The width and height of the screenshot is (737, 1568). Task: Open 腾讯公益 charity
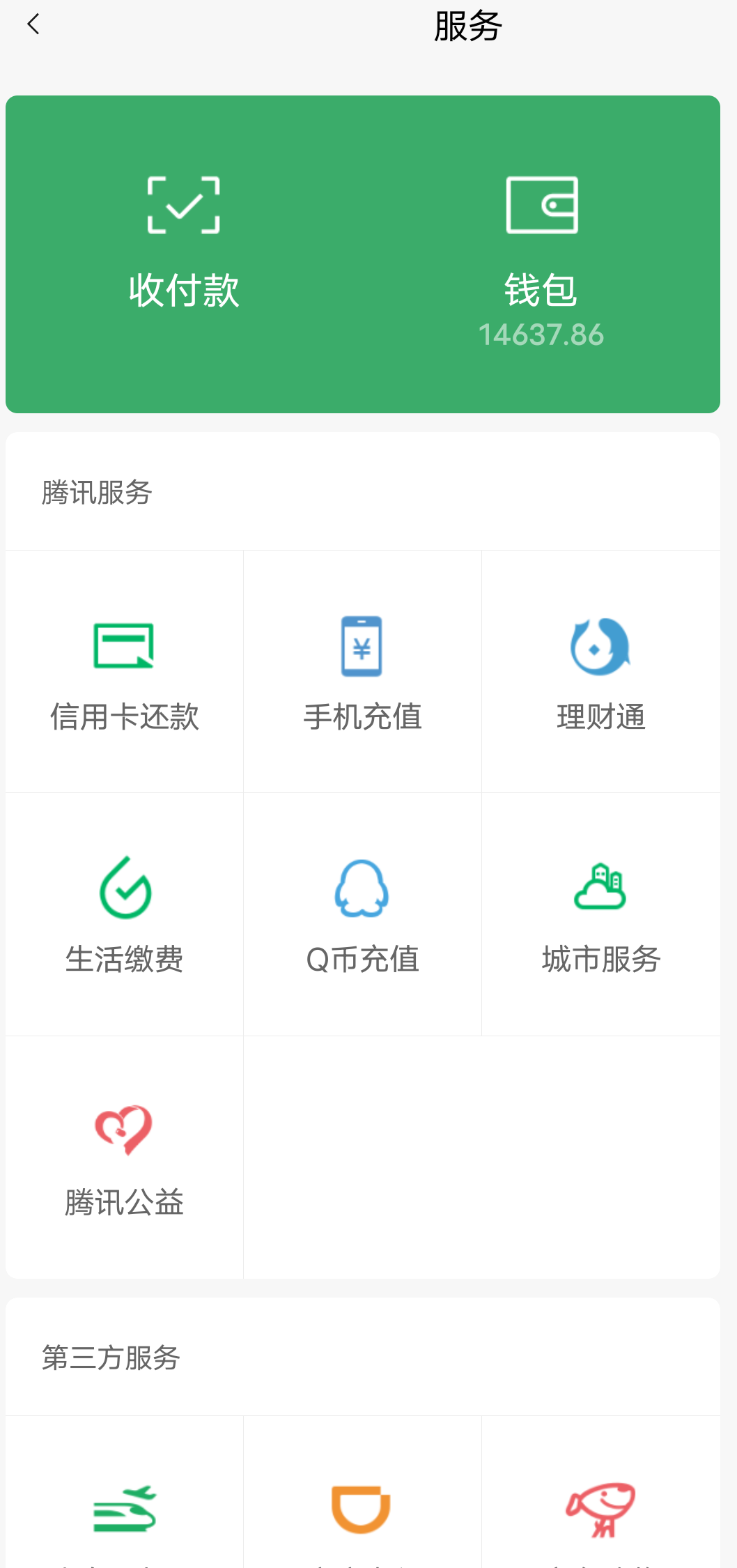125,1158
